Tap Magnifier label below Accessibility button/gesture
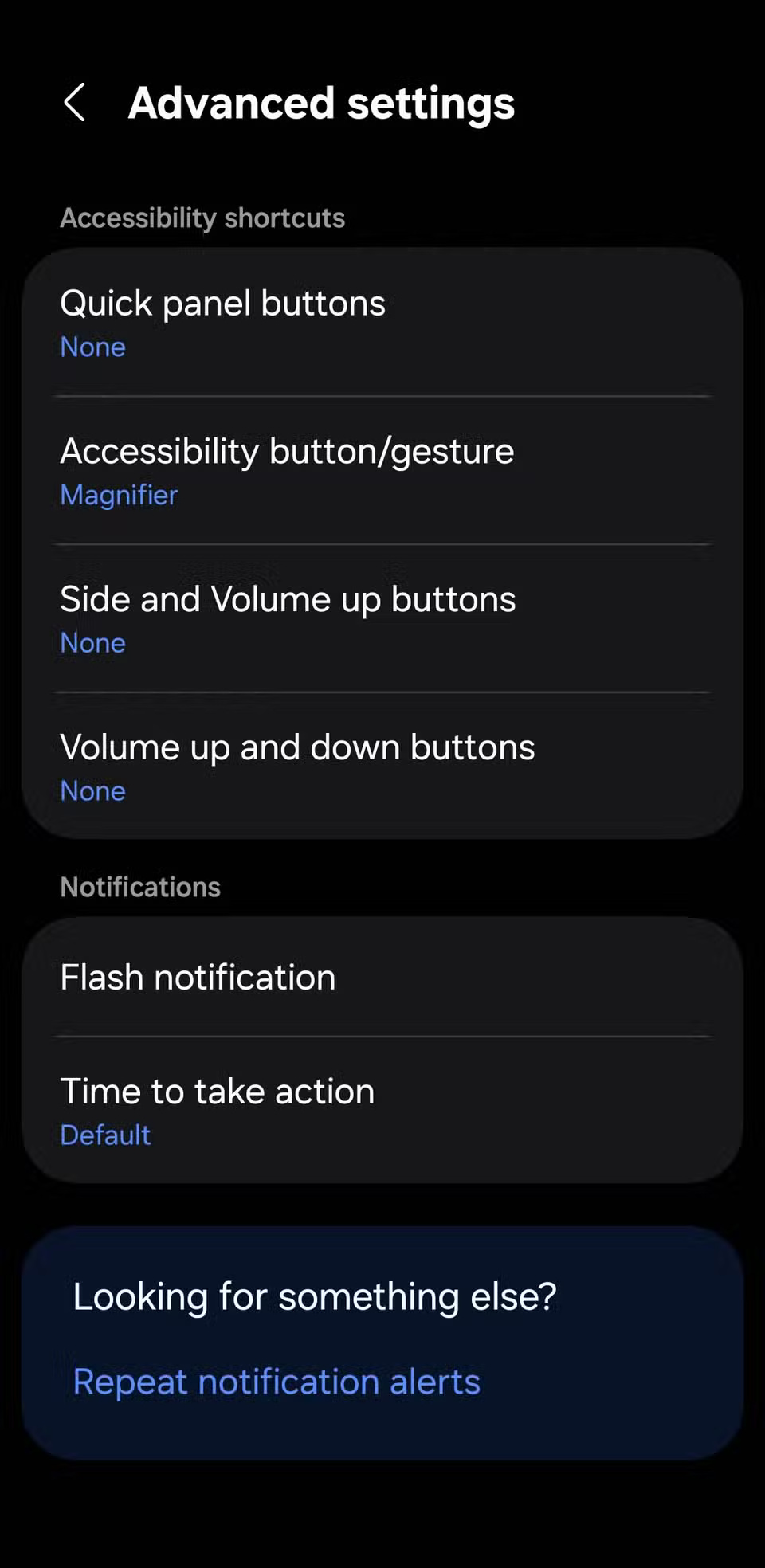 point(119,495)
